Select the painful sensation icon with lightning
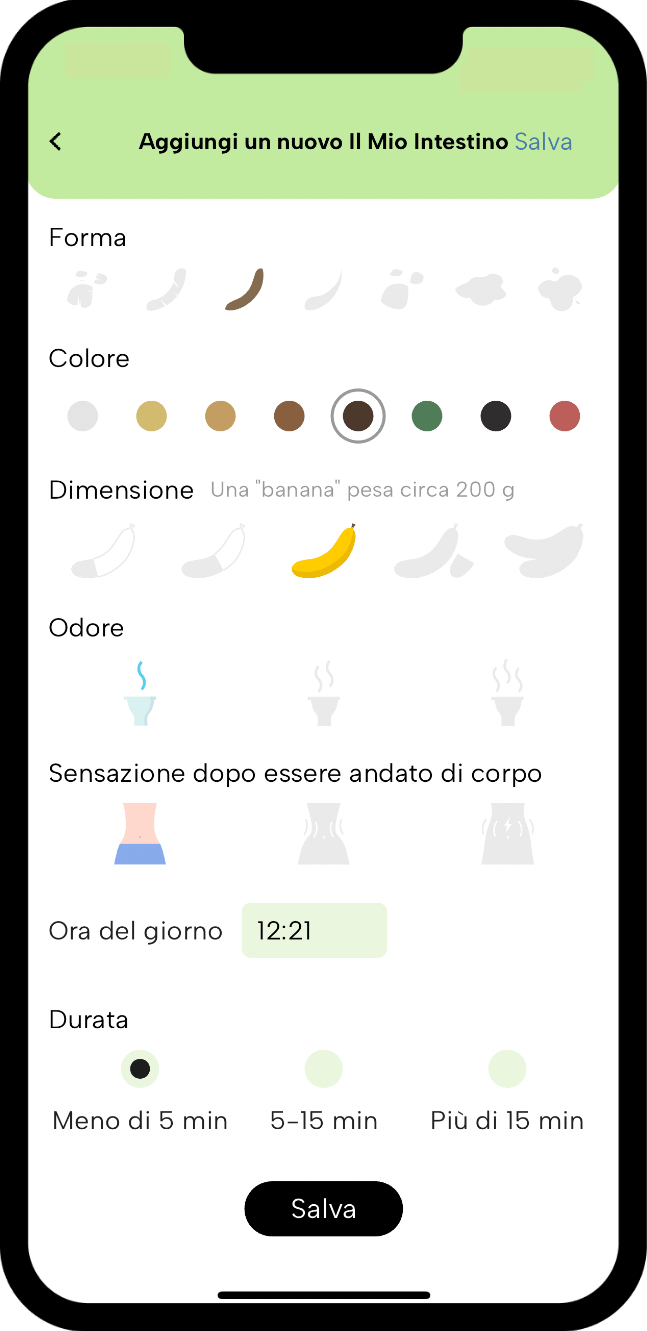The width and height of the screenshot is (647, 1331). click(x=508, y=834)
